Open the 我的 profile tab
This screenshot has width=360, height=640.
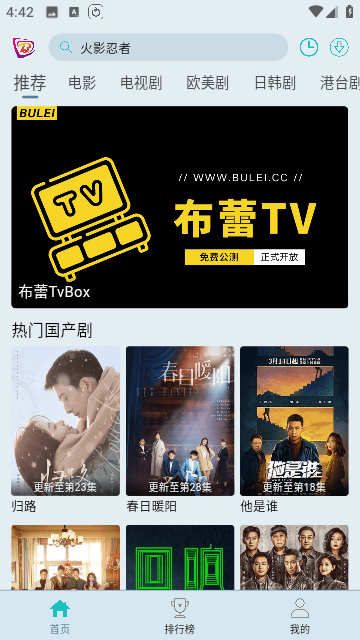coord(300,616)
